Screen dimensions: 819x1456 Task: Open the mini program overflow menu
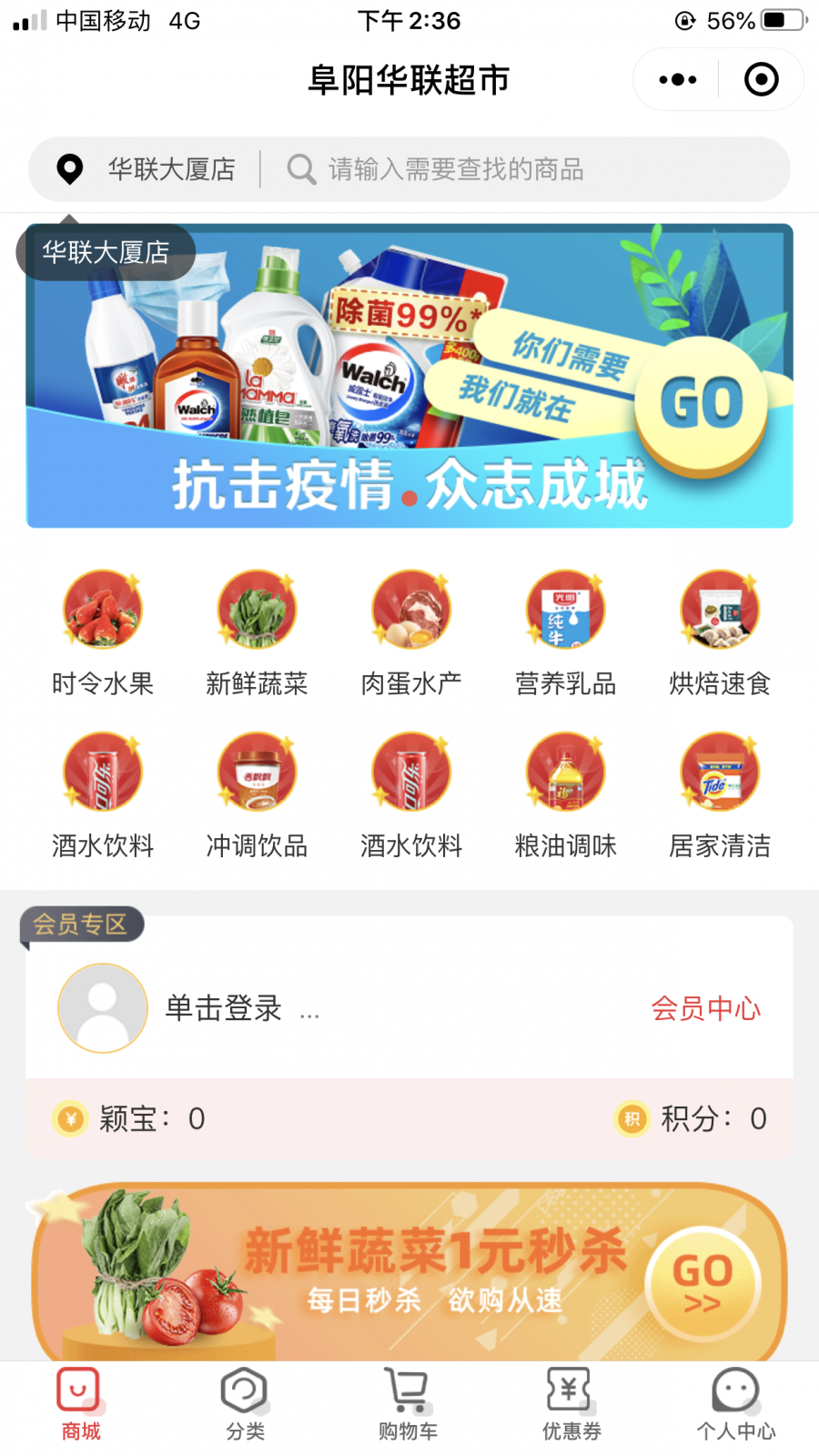point(678,80)
